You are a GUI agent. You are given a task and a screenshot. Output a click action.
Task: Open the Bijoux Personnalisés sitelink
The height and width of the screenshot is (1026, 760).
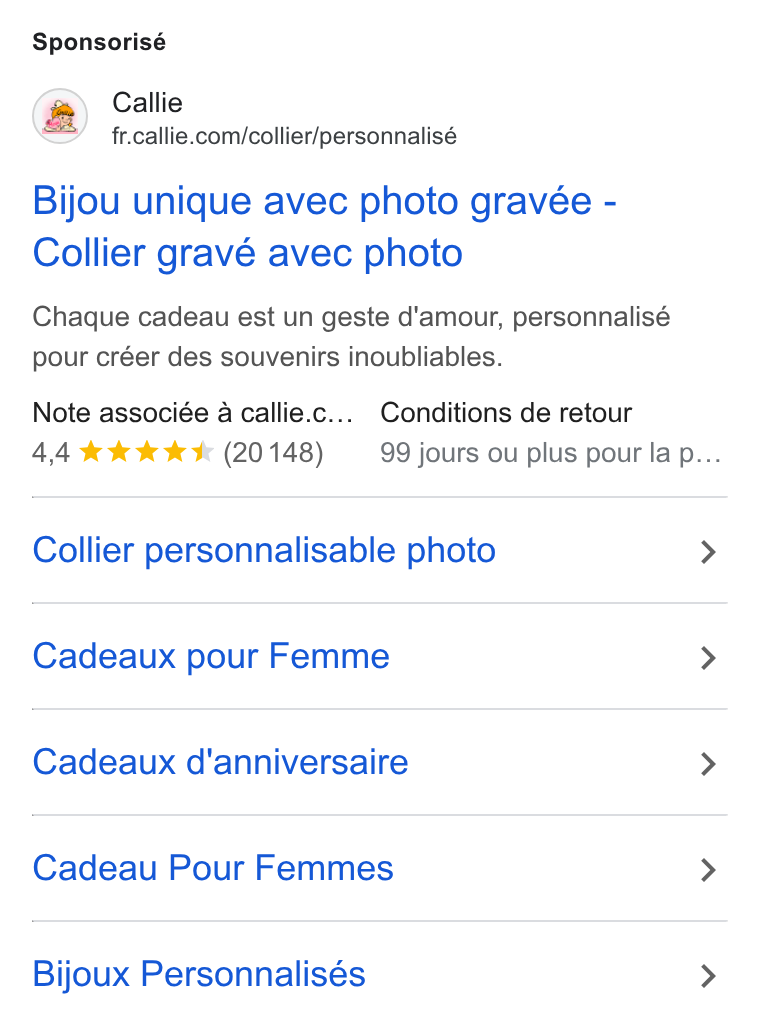(380, 974)
